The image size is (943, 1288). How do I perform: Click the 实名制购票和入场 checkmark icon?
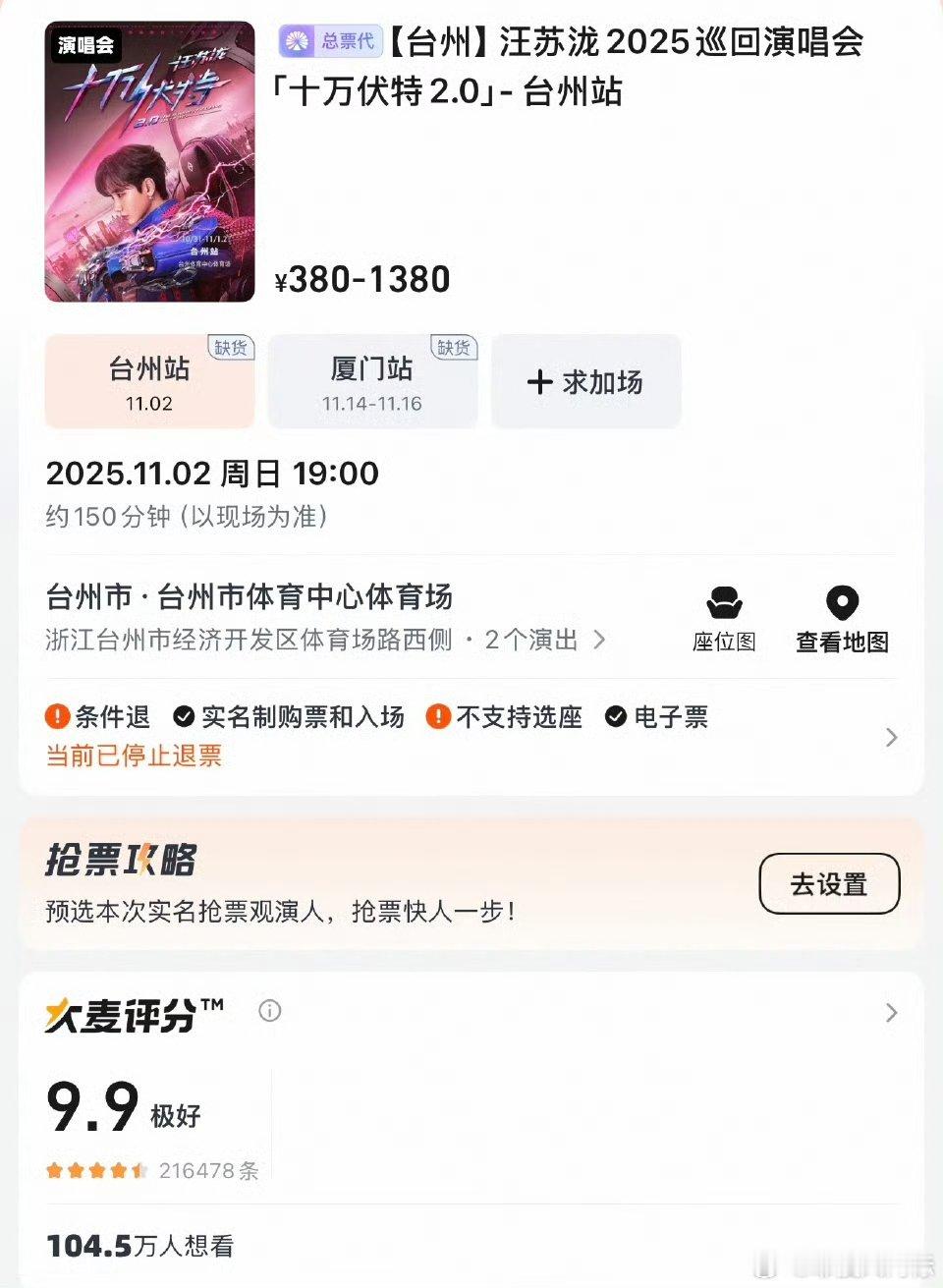tap(184, 717)
